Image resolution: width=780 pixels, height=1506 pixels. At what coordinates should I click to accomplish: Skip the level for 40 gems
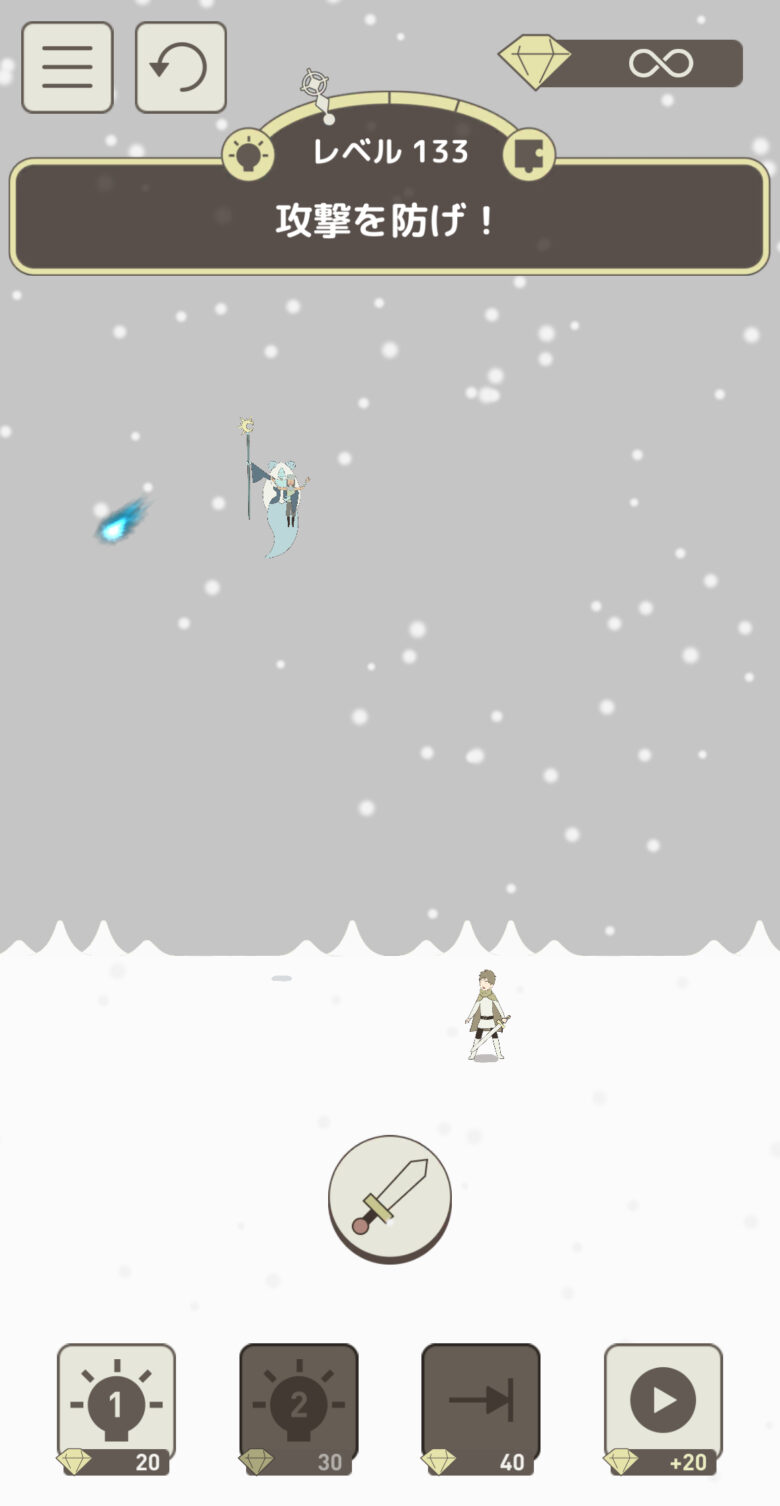click(x=480, y=1408)
